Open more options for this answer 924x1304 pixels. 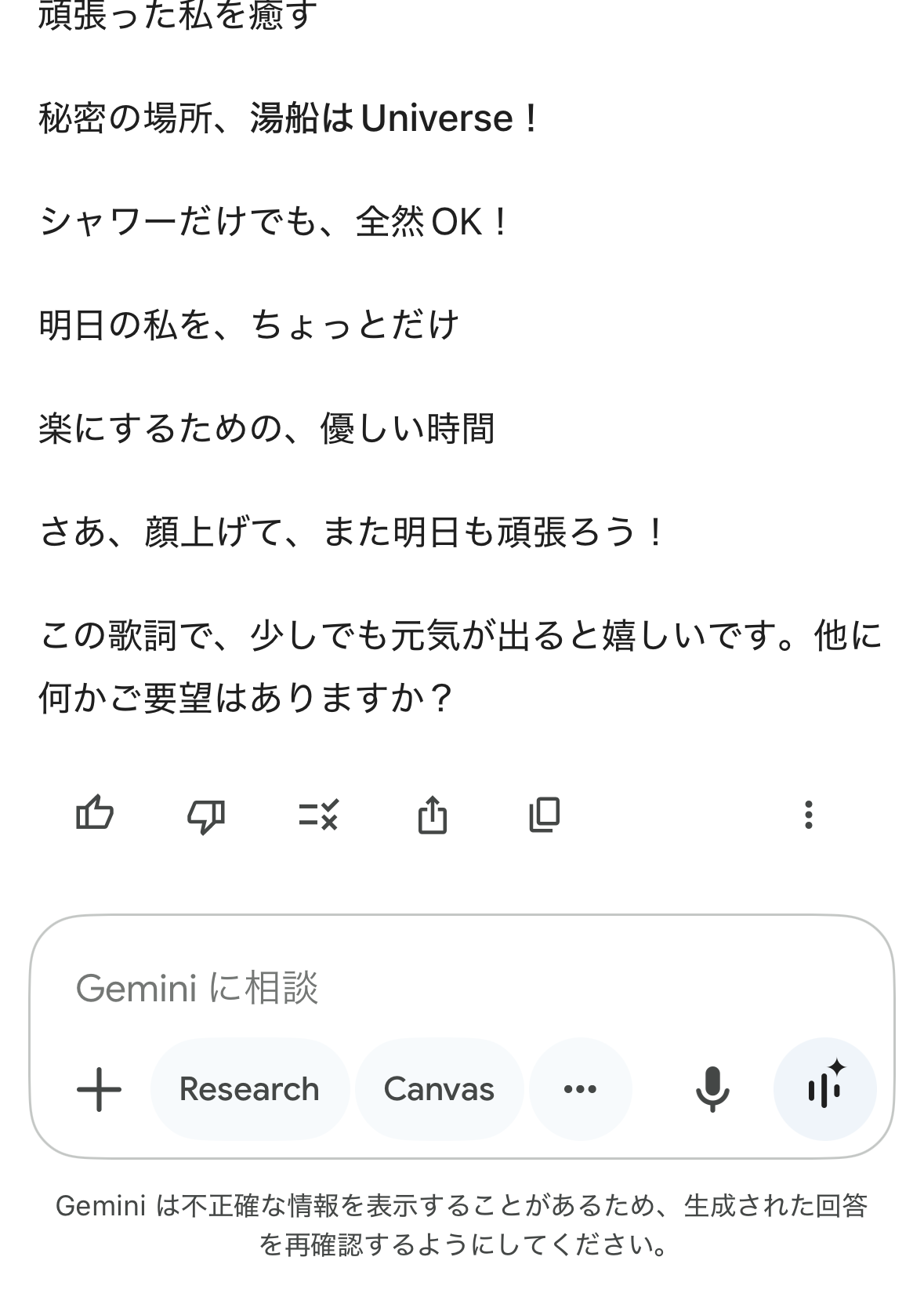[809, 815]
